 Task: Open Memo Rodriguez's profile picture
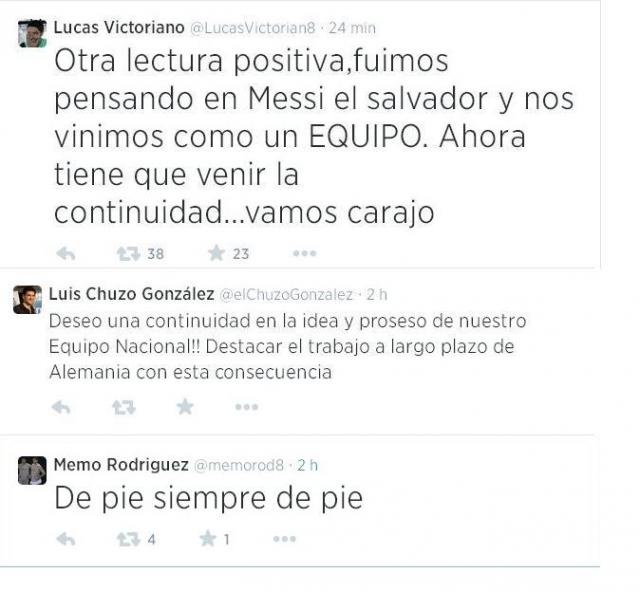pos(32,470)
